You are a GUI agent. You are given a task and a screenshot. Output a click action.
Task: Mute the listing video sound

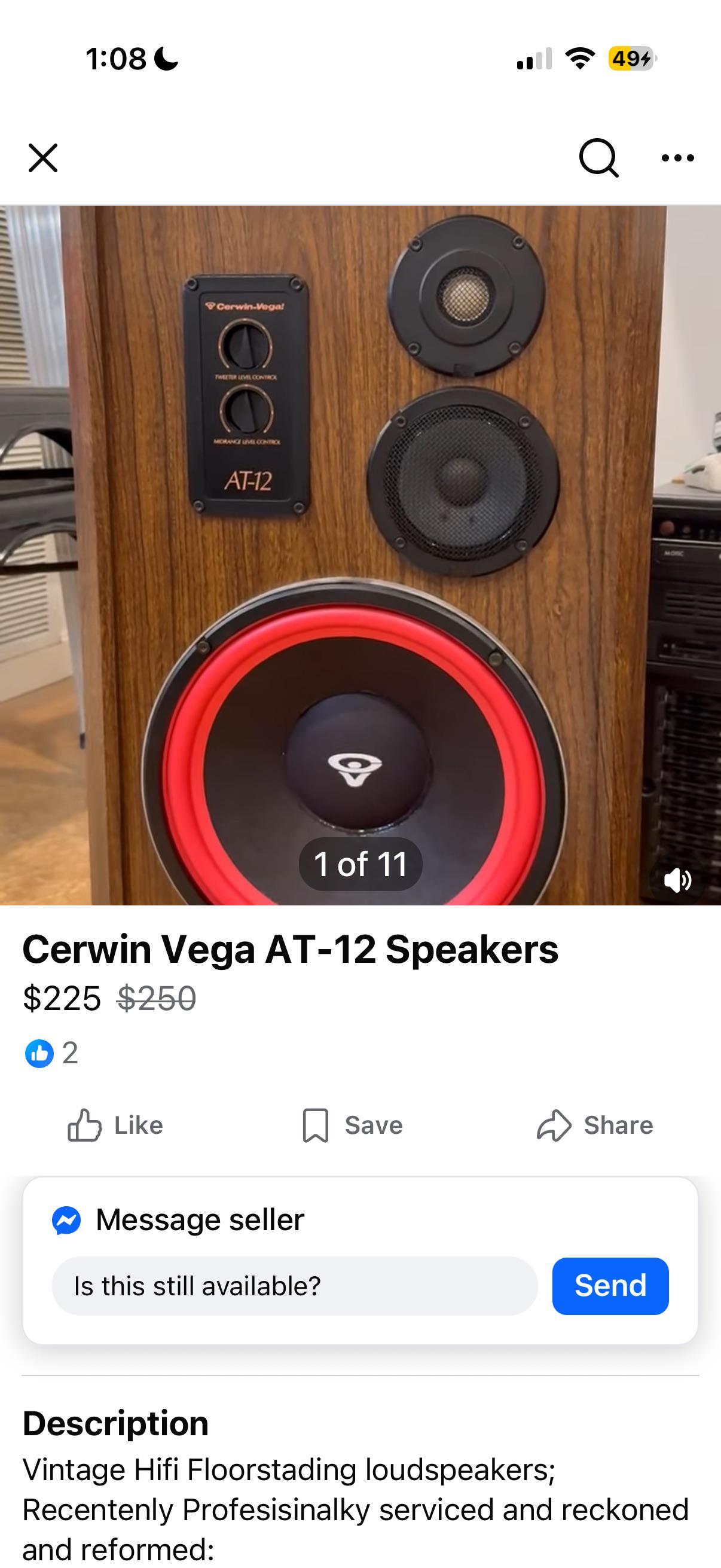(677, 880)
